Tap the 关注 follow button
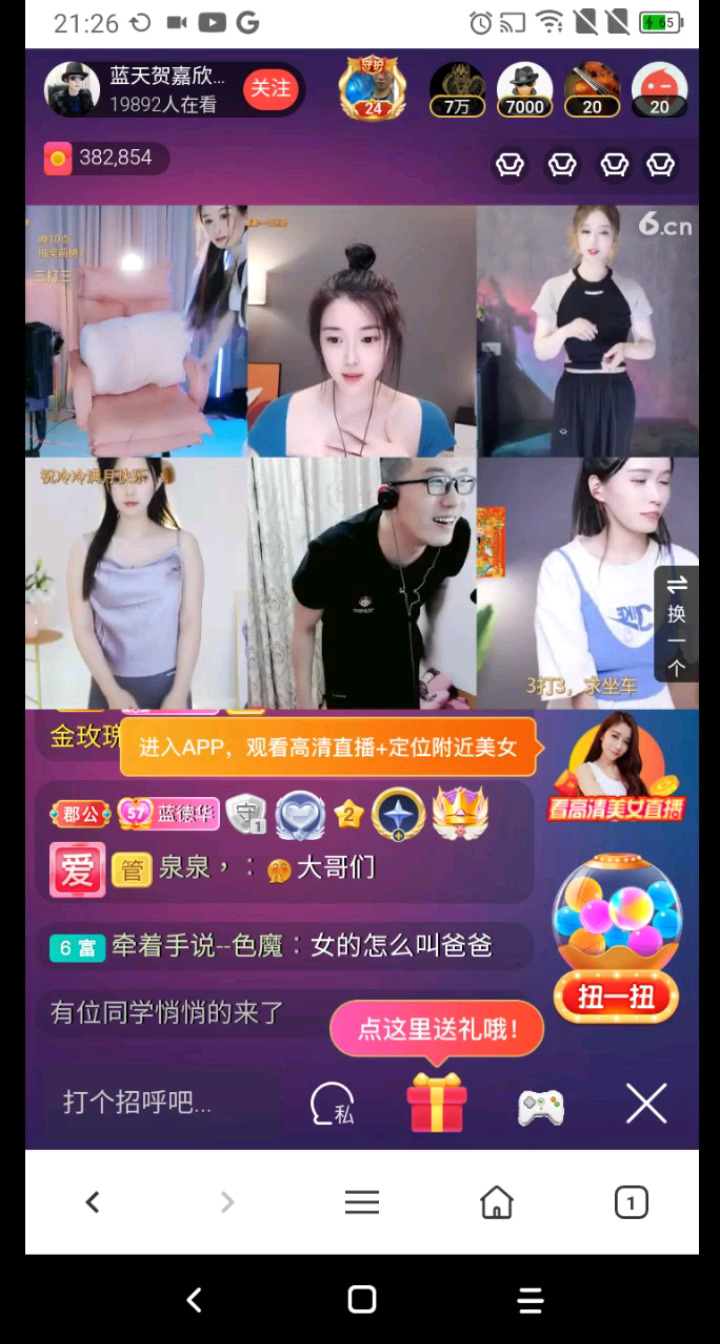Viewport: 720px width, 1344px height. (270, 90)
